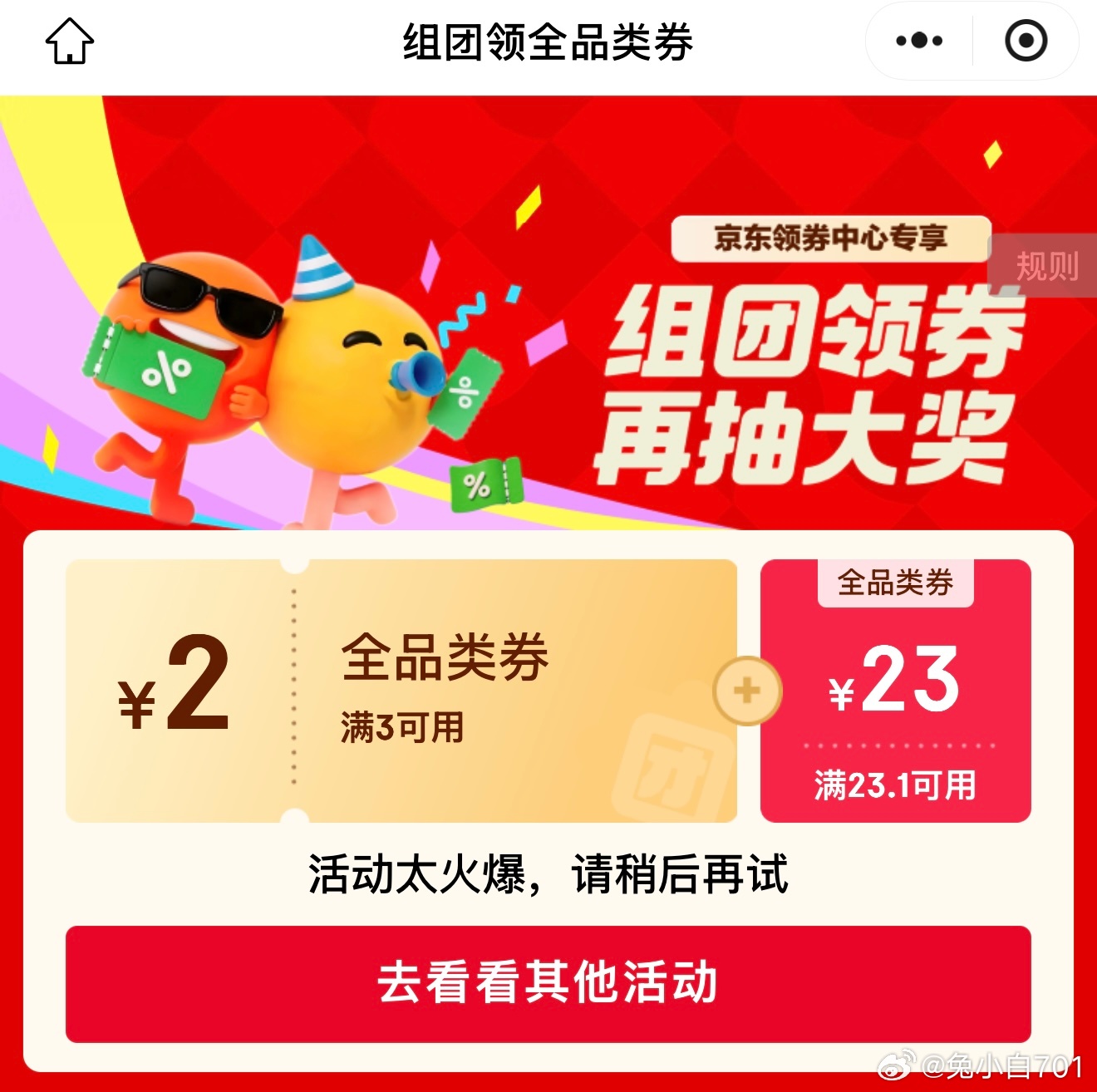Open the three-dot more menu
The height and width of the screenshot is (1092, 1097).
919,41
